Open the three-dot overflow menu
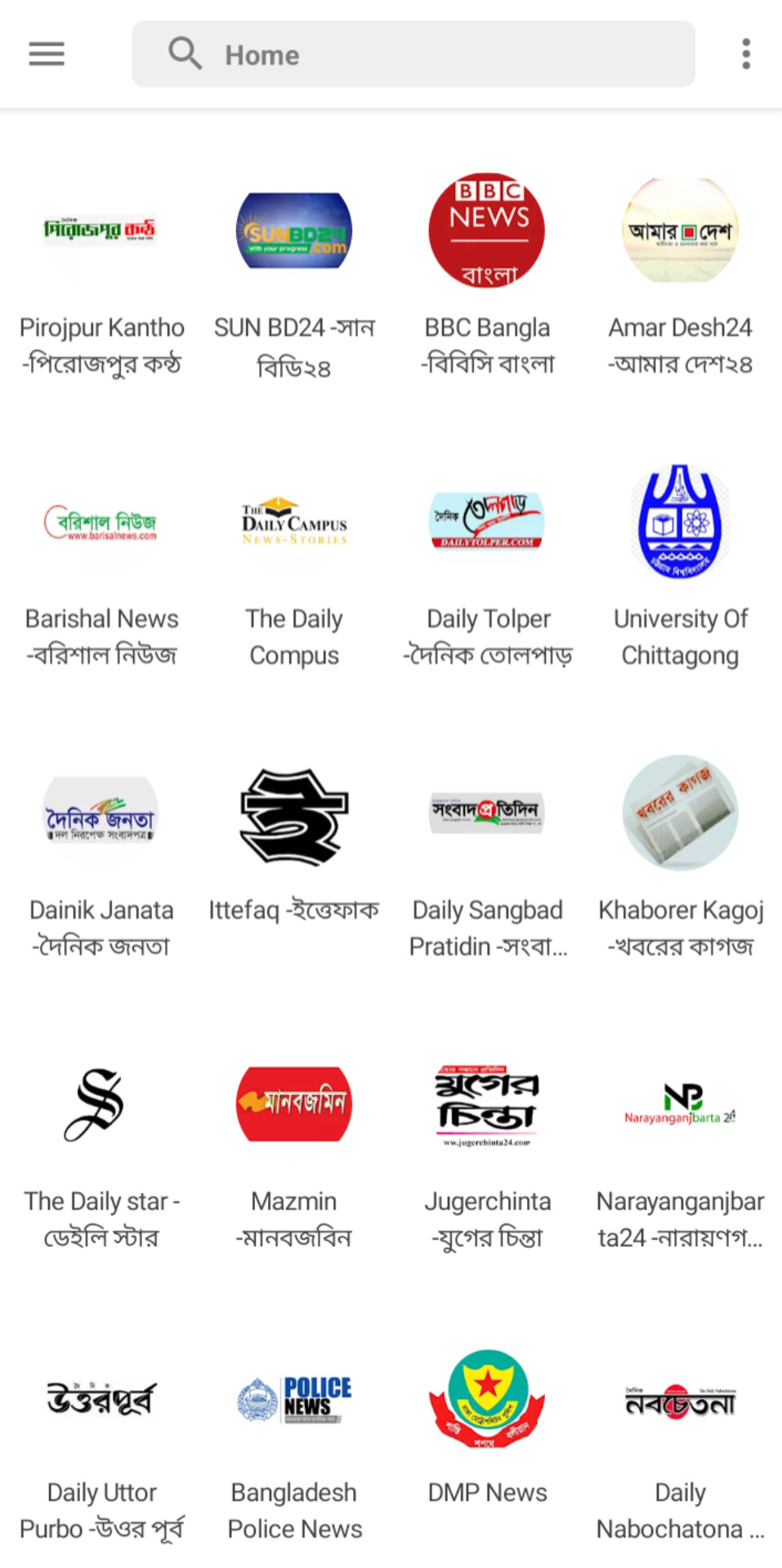Viewport: 782px width, 1568px height. click(x=746, y=55)
